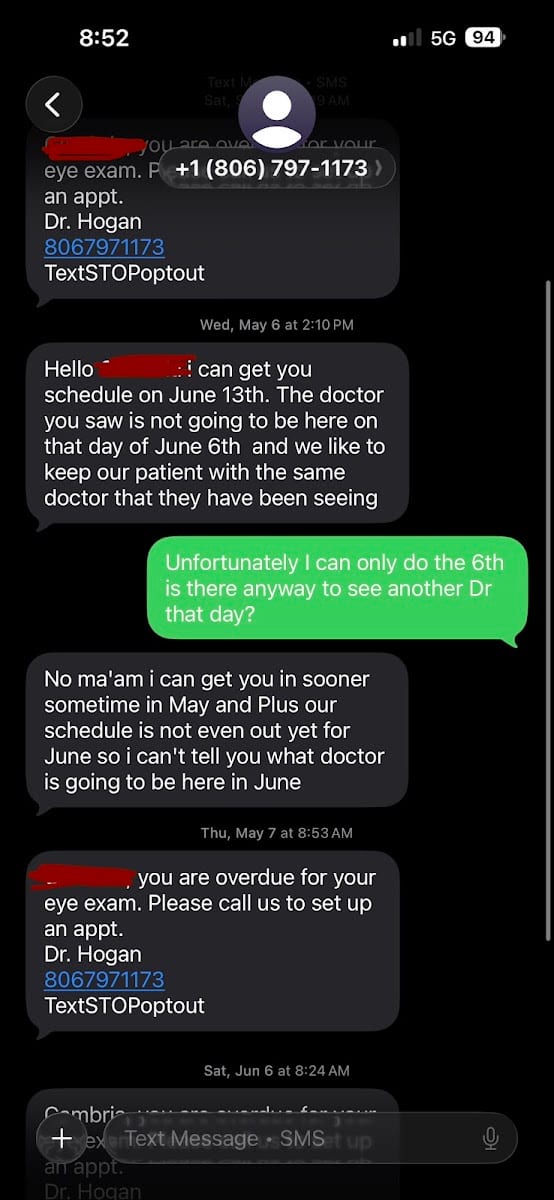The width and height of the screenshot is (554, 1200).
Task: Tap the contact avatar icon
Action: click(x=277, y=113)
